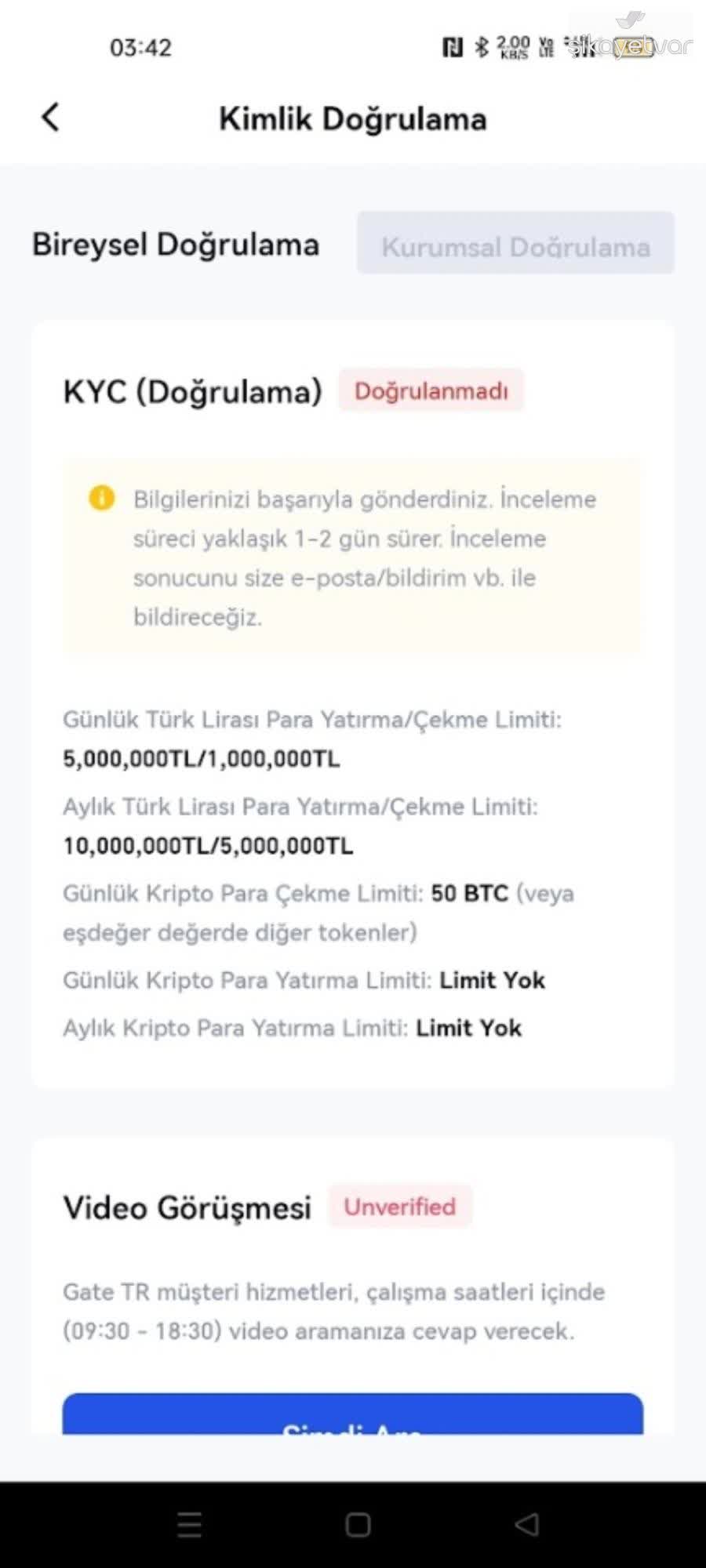Click the back arrow on Kimlik Doğrulama header
706x1568 pixels.
click(49, 118)
